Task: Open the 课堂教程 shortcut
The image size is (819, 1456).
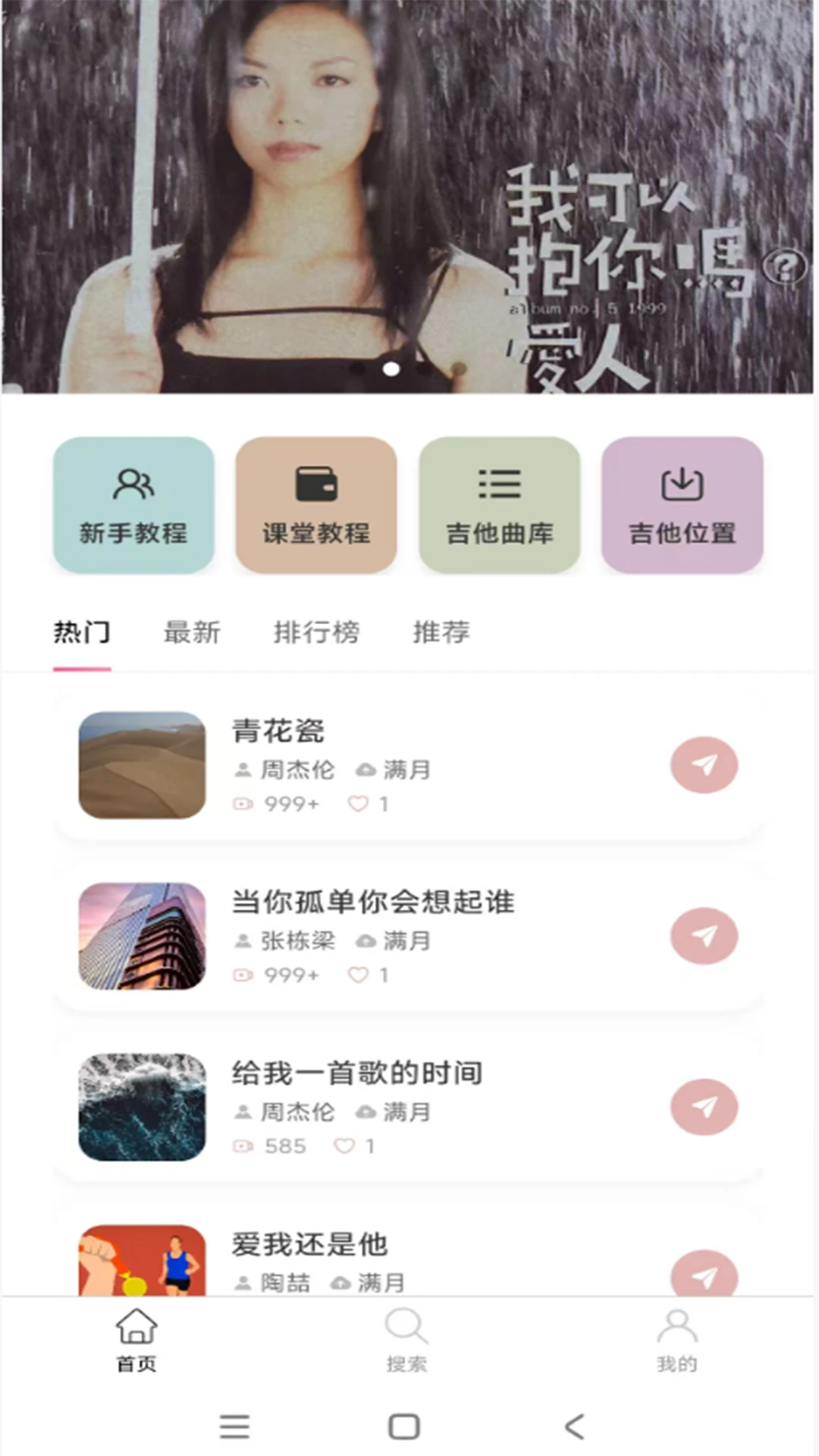Action: 316,505
